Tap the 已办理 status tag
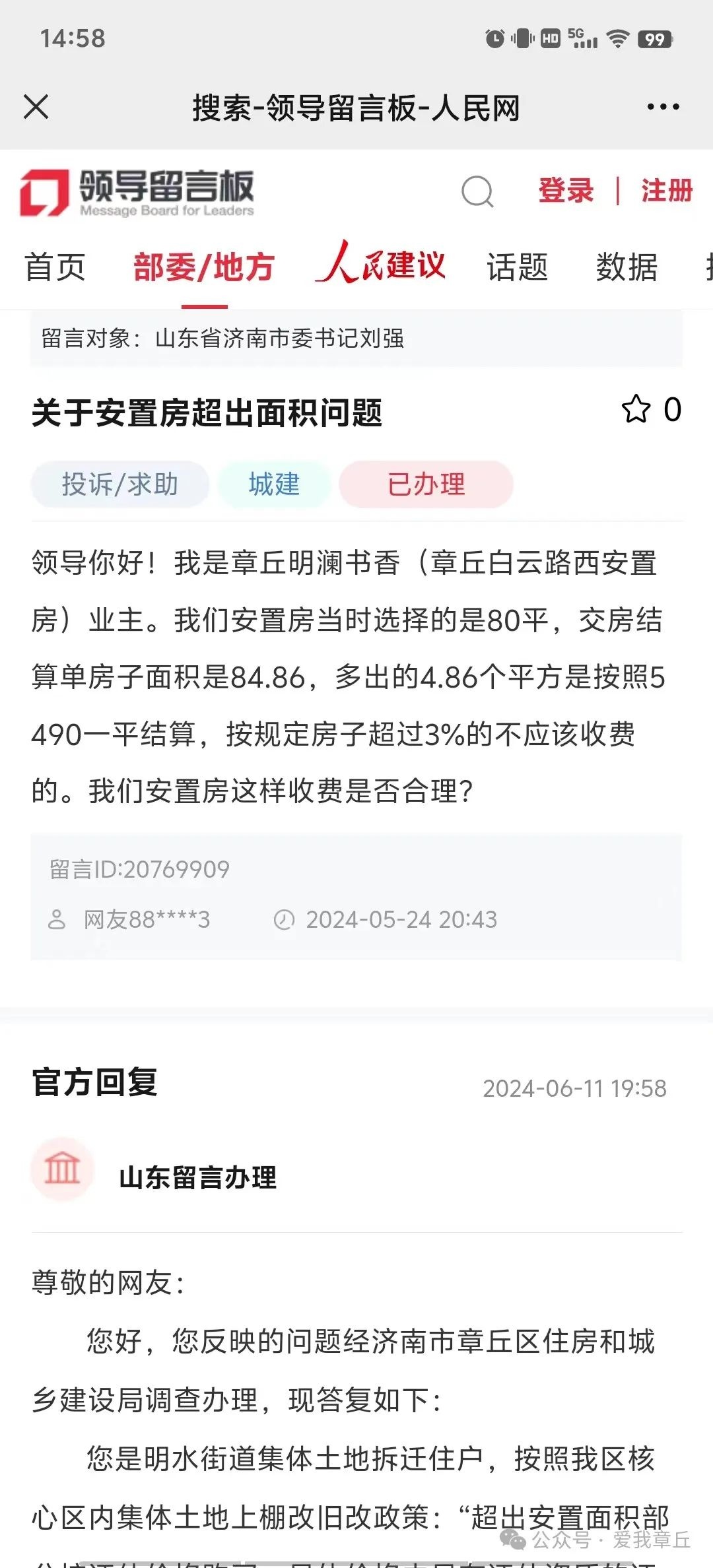 click(x=426, y=484)
